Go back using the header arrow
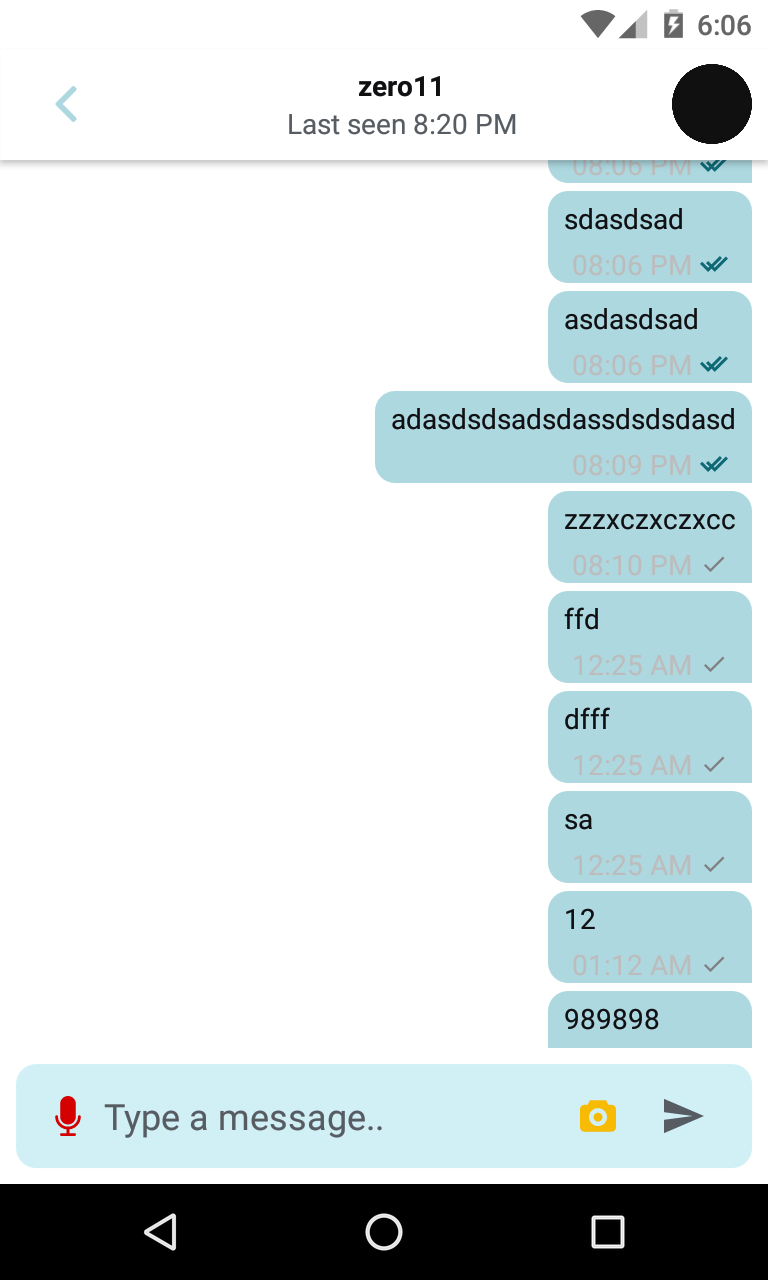Image resolution: width=768 pixels, height=1280 pixels. (66, 104)
